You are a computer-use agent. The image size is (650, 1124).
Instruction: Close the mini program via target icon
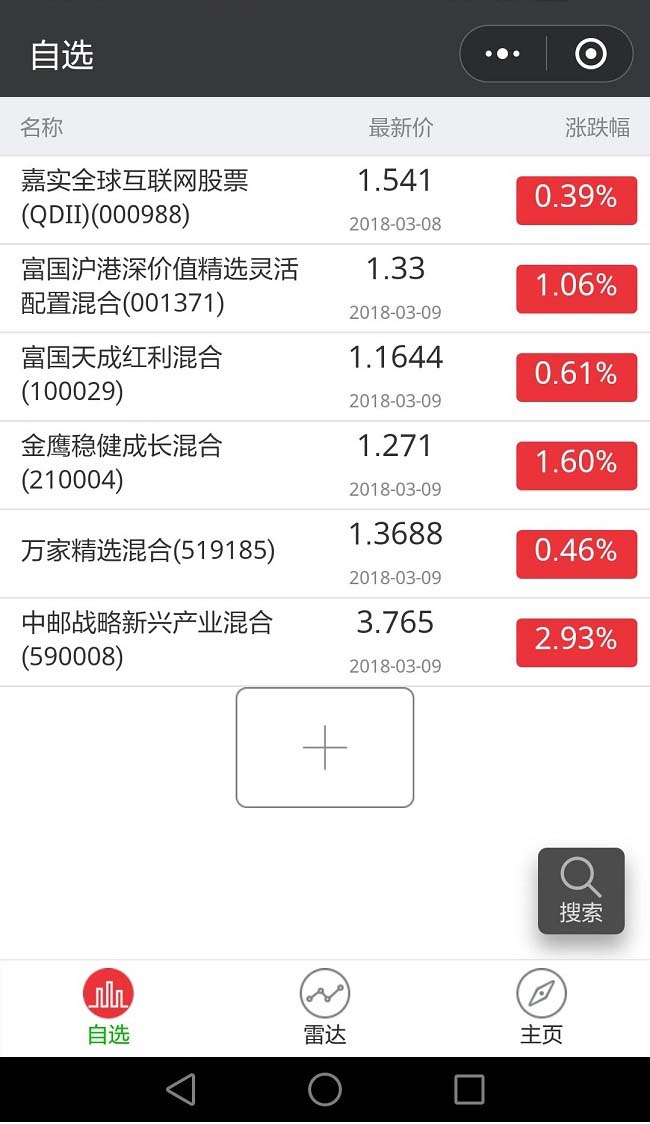[x=591, y=54]
